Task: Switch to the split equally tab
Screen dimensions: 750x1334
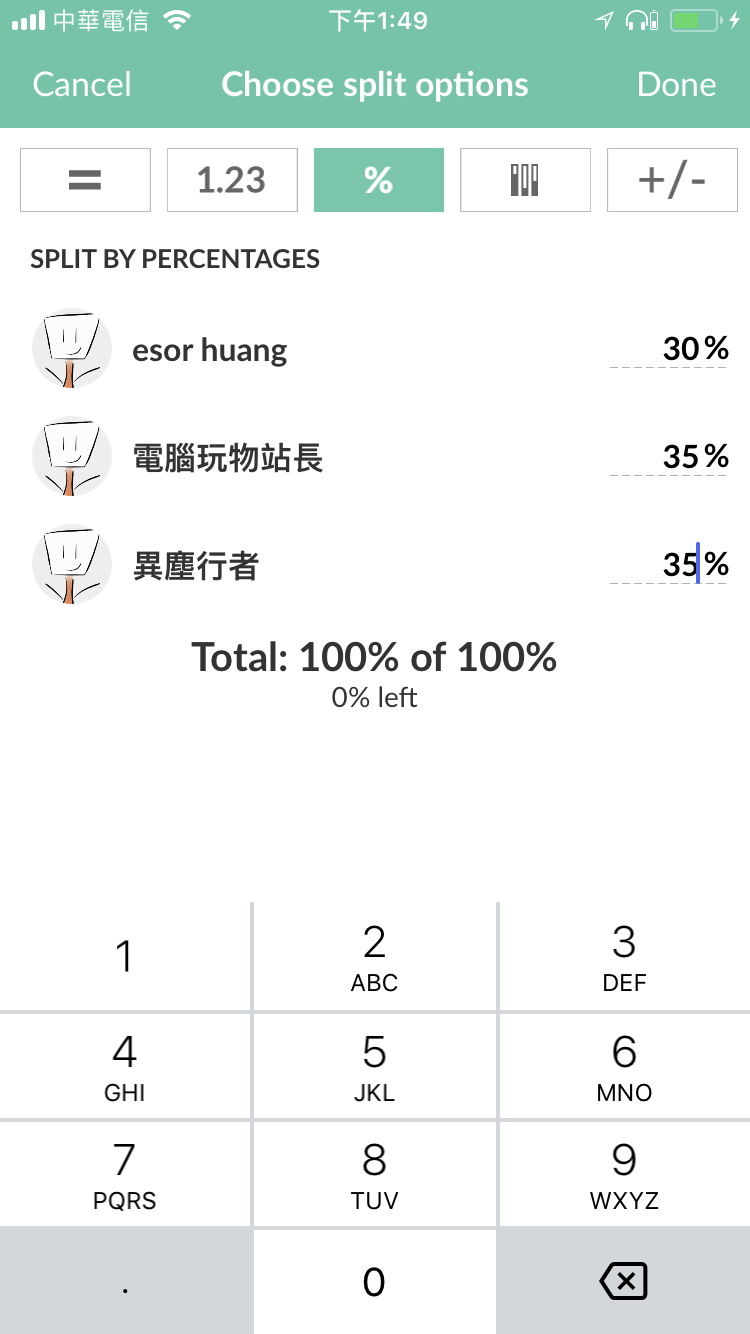Action: tap(85, 180)
